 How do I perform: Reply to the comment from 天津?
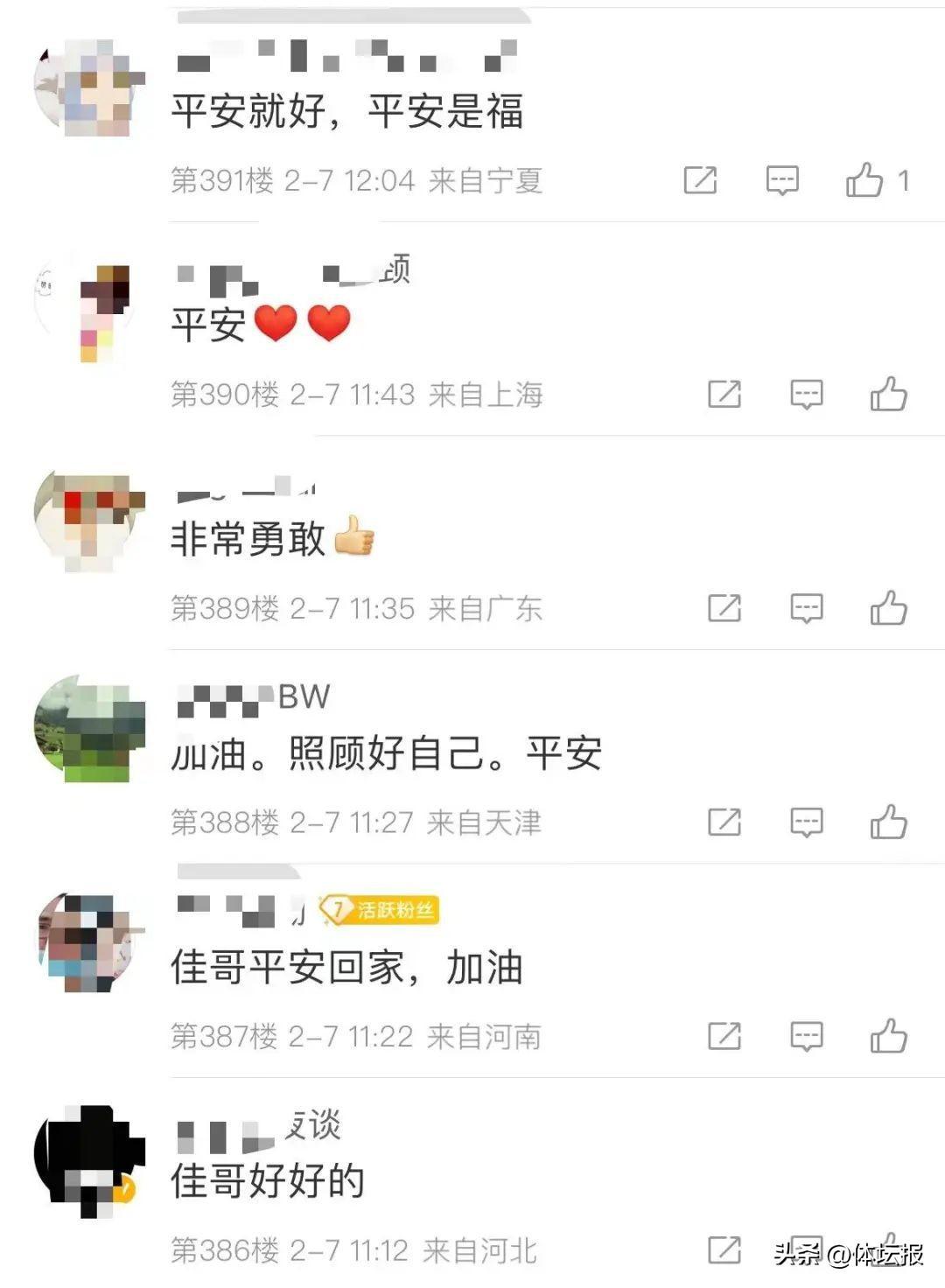[806, 822]
